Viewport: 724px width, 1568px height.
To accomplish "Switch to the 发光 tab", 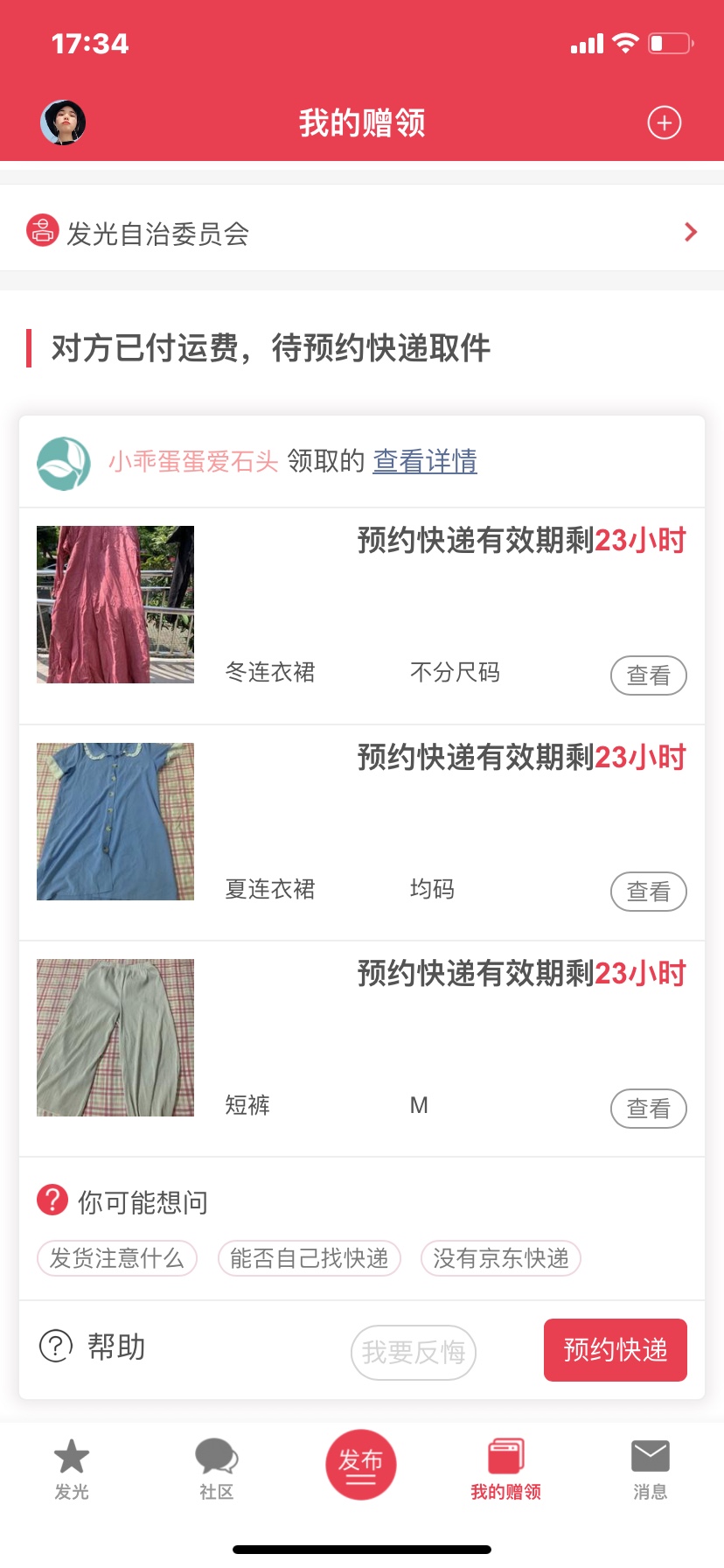I will 72,1468.
